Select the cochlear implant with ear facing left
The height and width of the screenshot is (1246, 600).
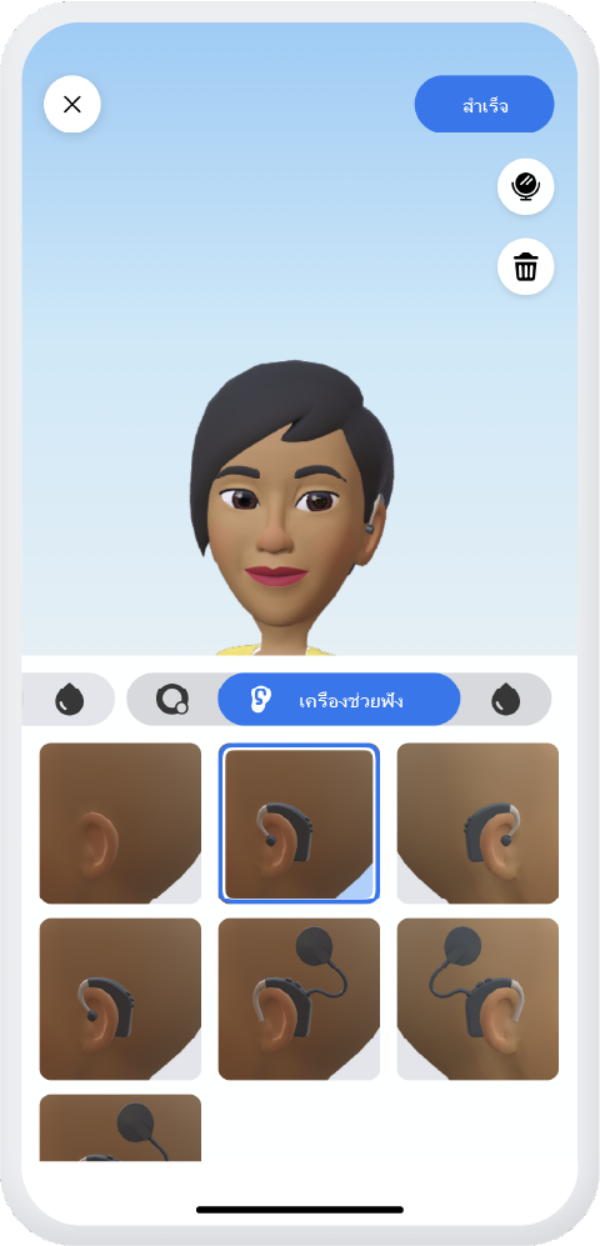pos(299,999)
